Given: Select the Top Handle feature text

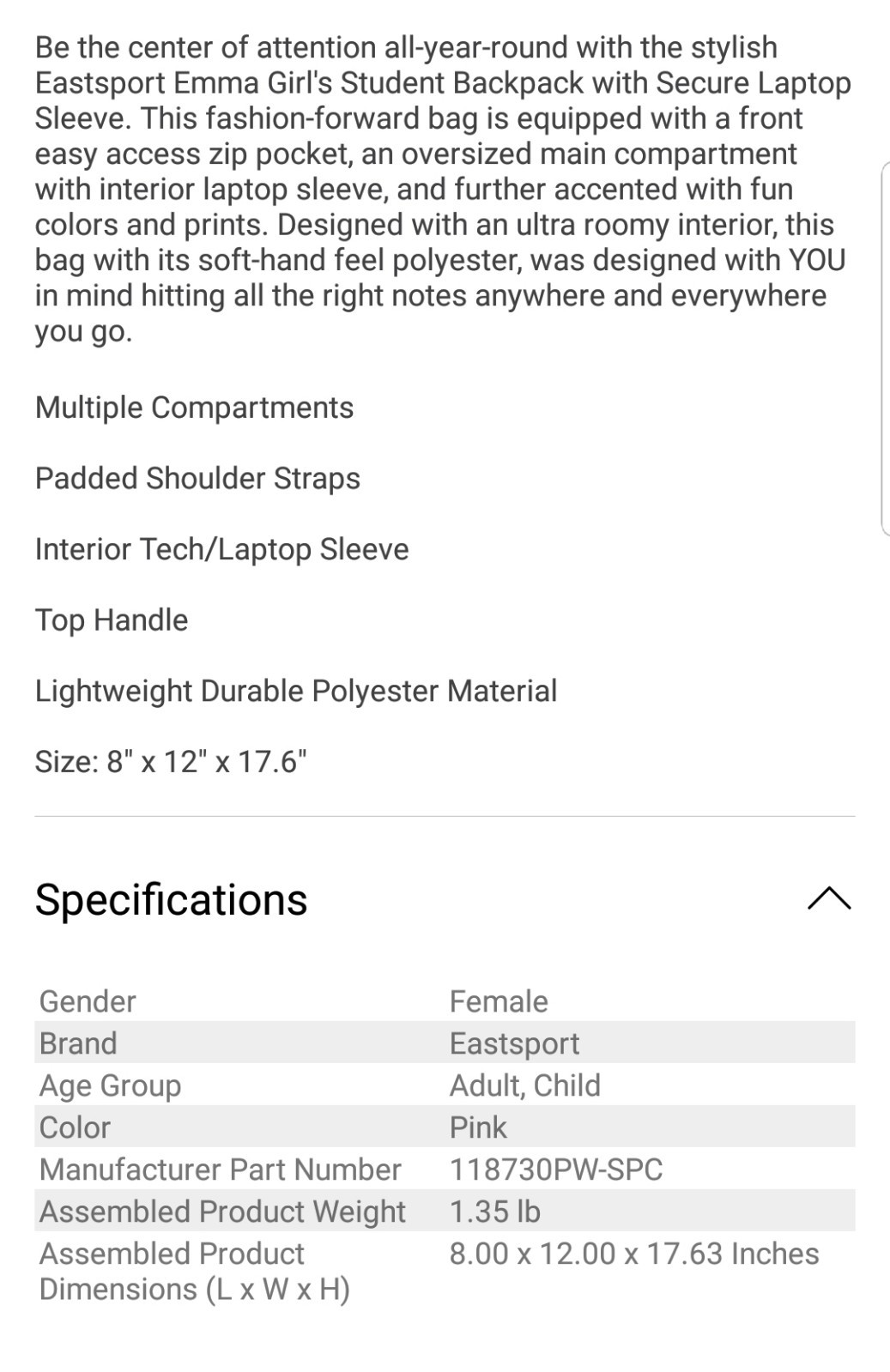Looking at the screenshot, I should (x=110, y=619).
